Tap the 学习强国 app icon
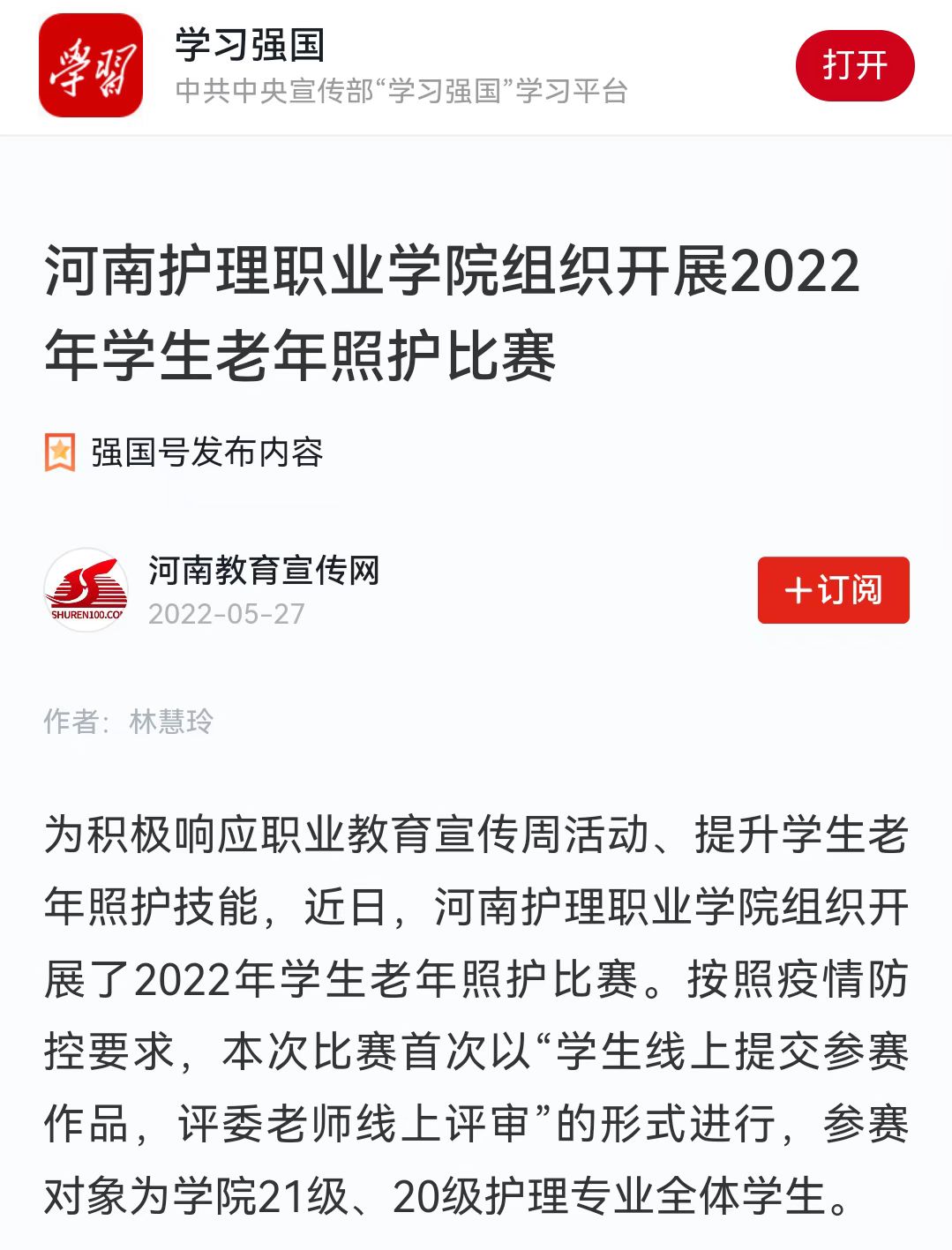 click(91, 65)
